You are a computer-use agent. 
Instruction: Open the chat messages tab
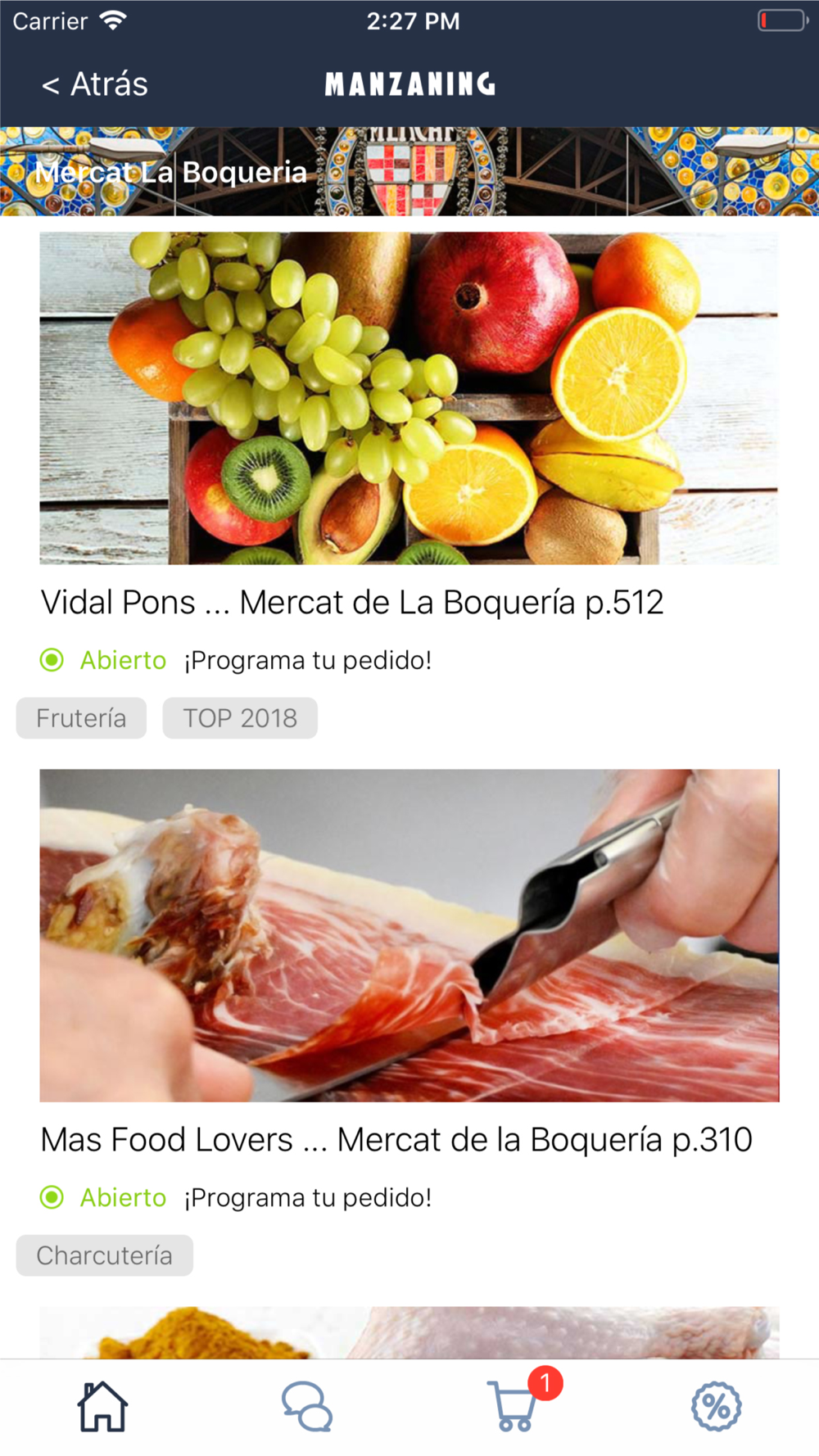307,1407
